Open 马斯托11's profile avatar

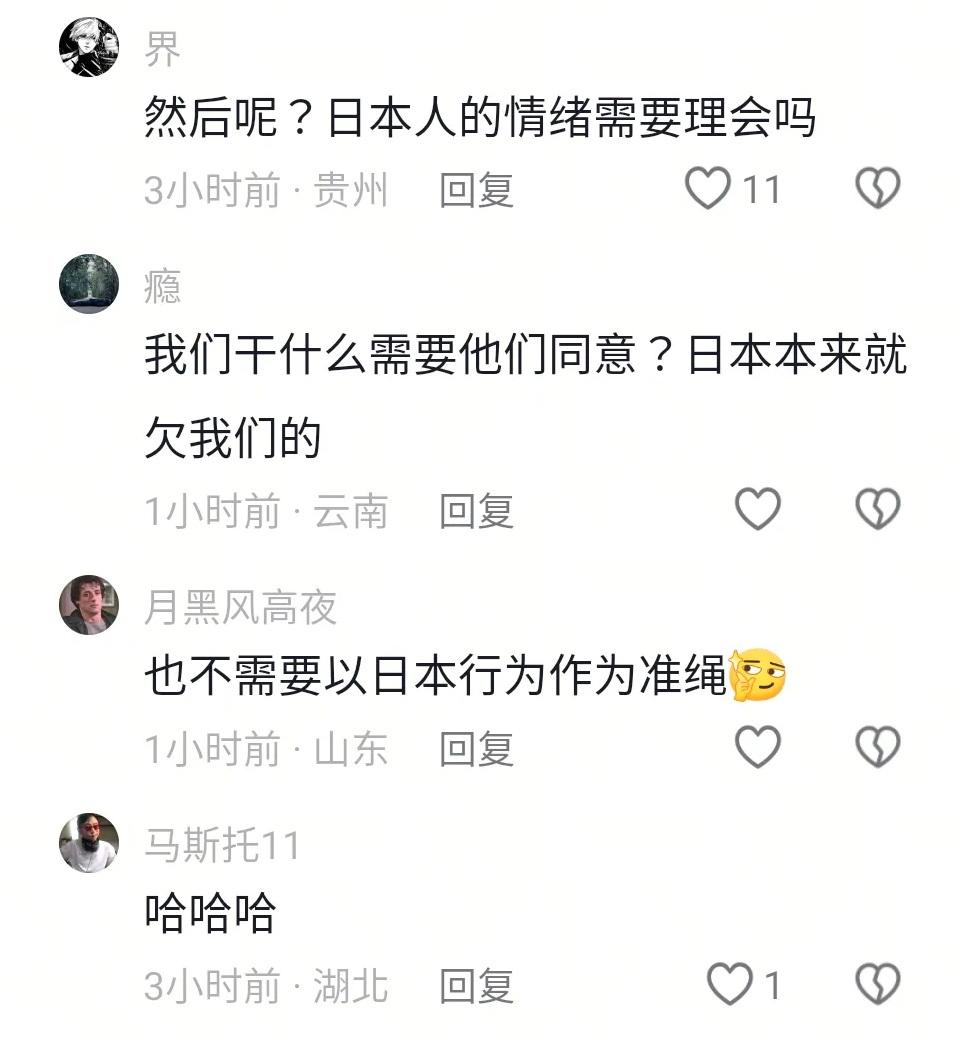(89, 843)
